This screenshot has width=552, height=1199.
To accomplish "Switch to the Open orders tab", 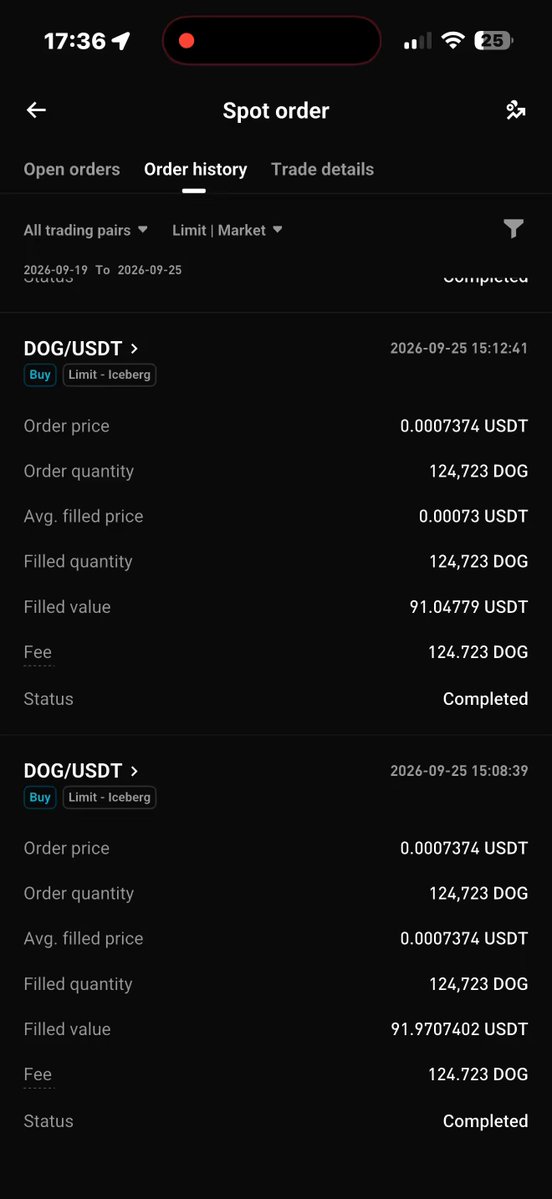I will [72, 169].
